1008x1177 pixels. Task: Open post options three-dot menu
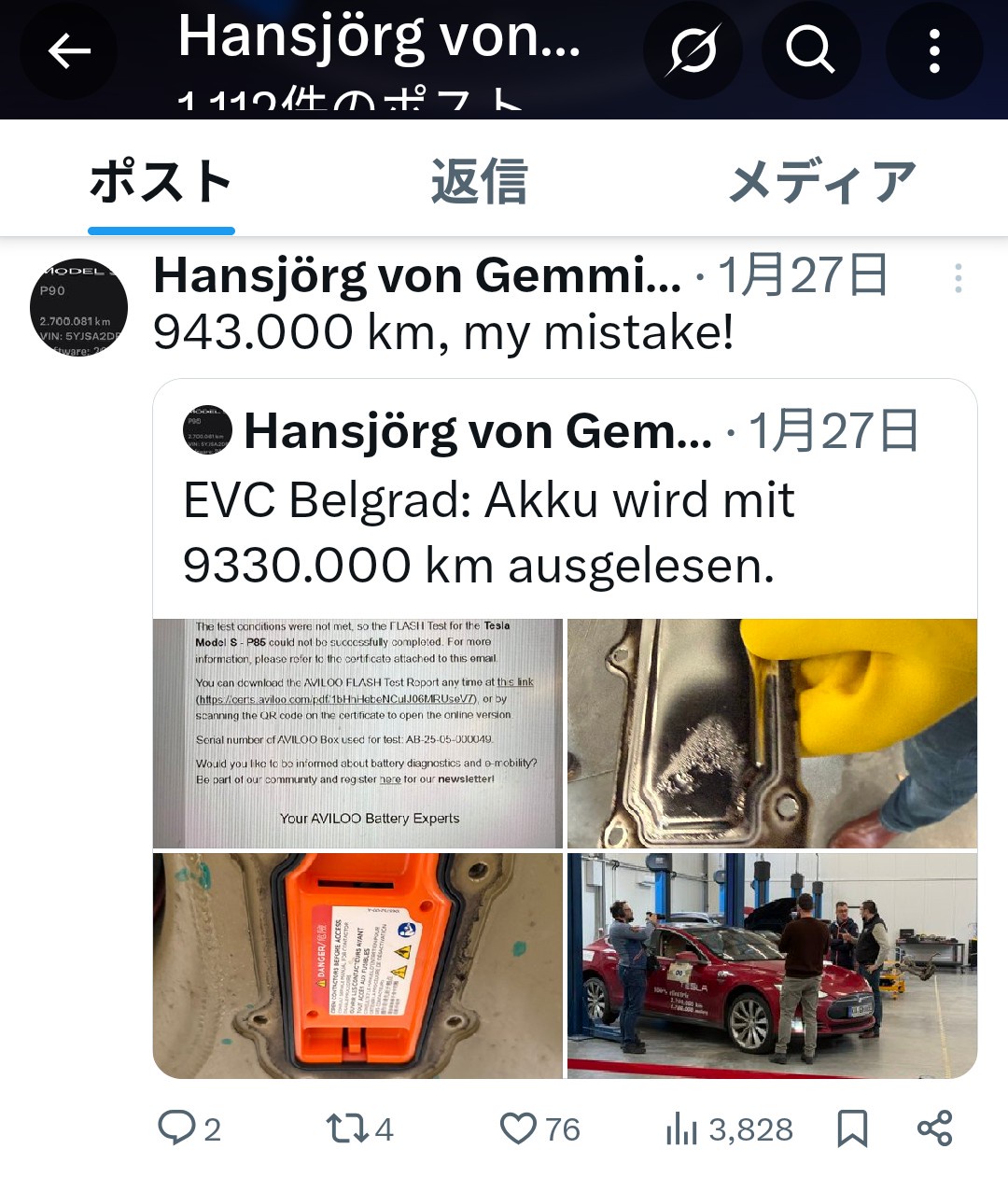point(958,278)
